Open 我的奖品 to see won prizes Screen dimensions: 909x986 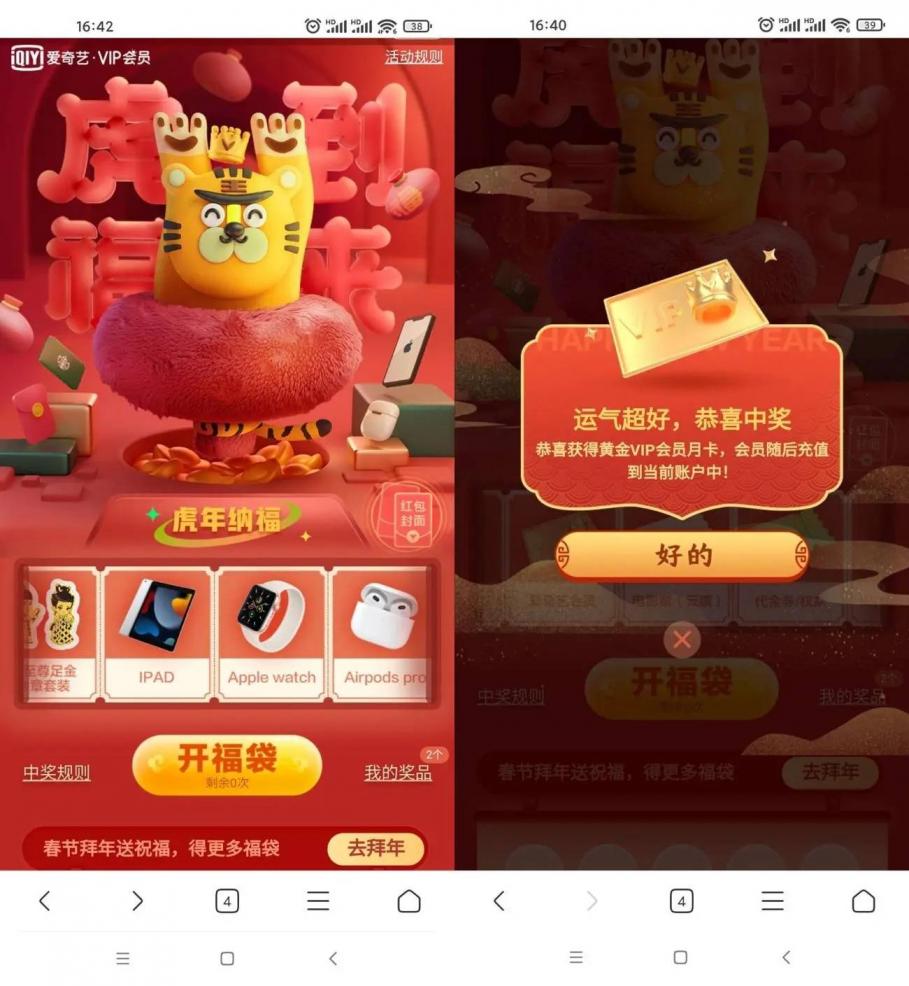[x=398, y=772]
